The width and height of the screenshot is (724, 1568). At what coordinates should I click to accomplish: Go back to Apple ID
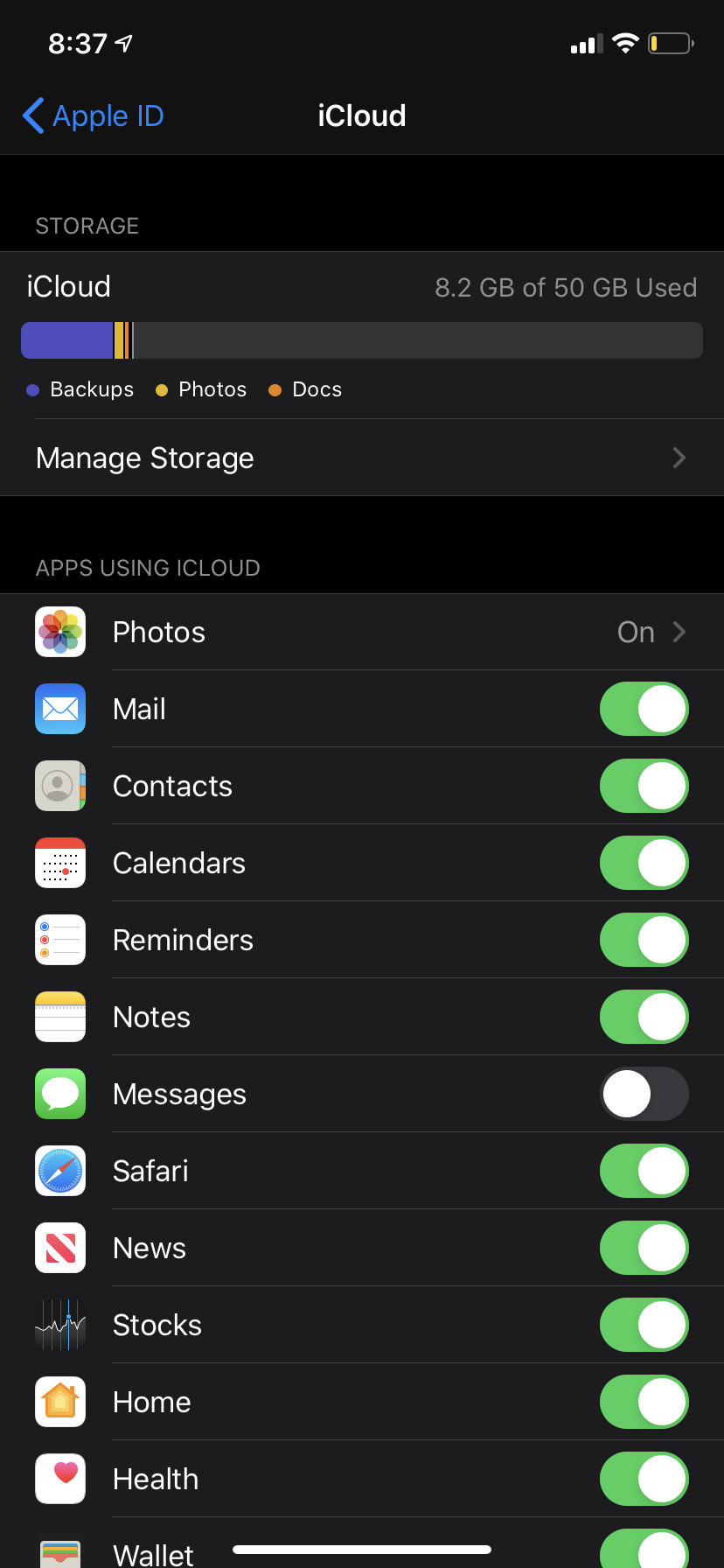pyautogui.click(x=94, y=115)
